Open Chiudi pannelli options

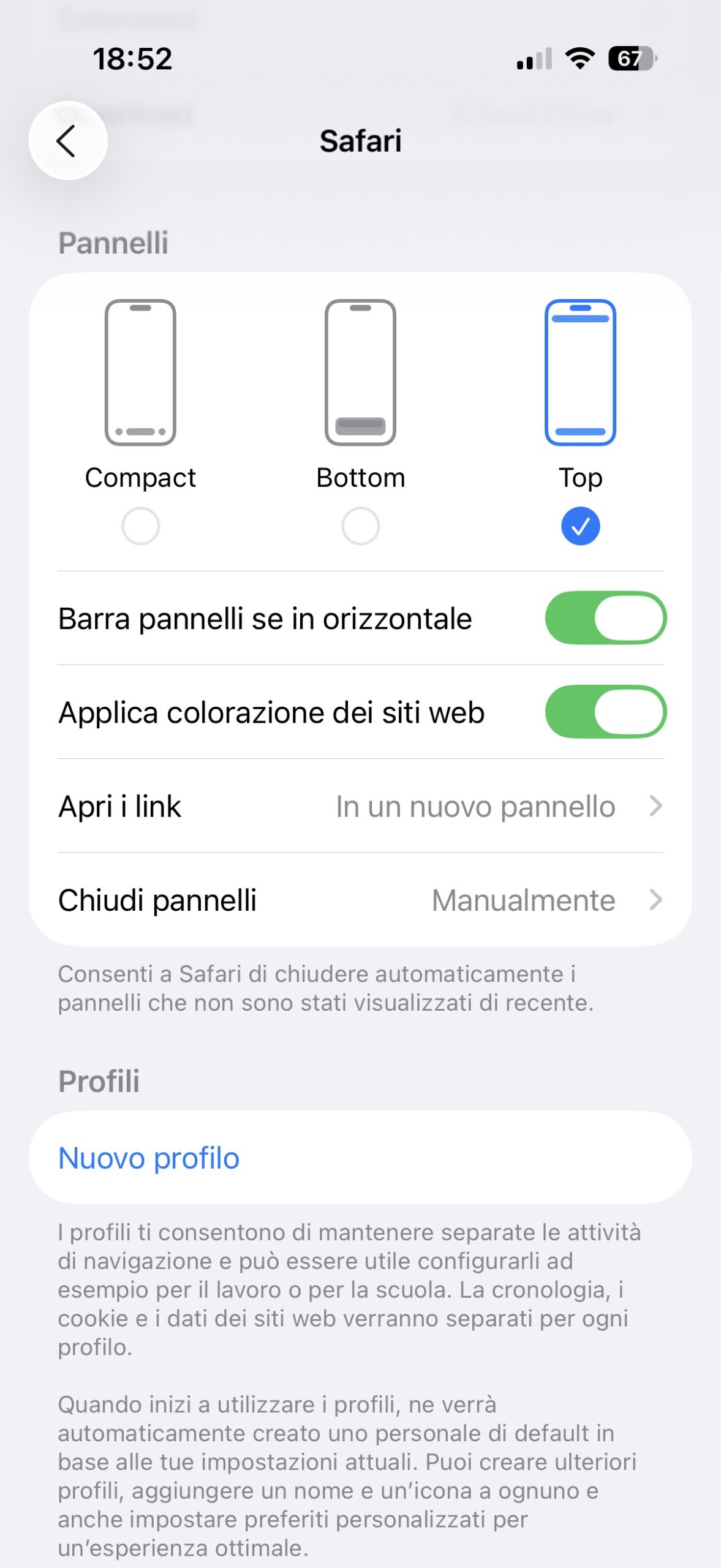[x=360, y=900]
